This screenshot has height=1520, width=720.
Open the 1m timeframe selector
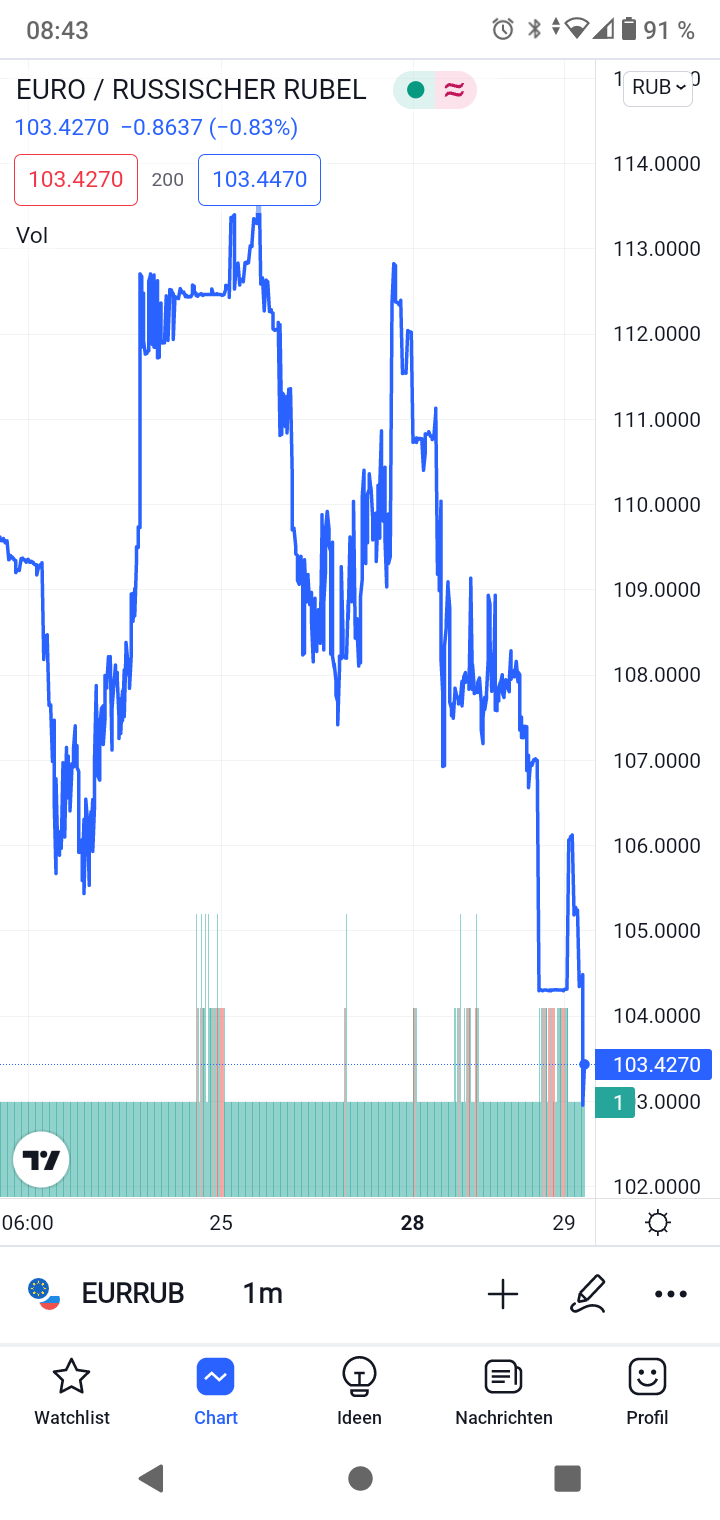[x=262, y=1293]
